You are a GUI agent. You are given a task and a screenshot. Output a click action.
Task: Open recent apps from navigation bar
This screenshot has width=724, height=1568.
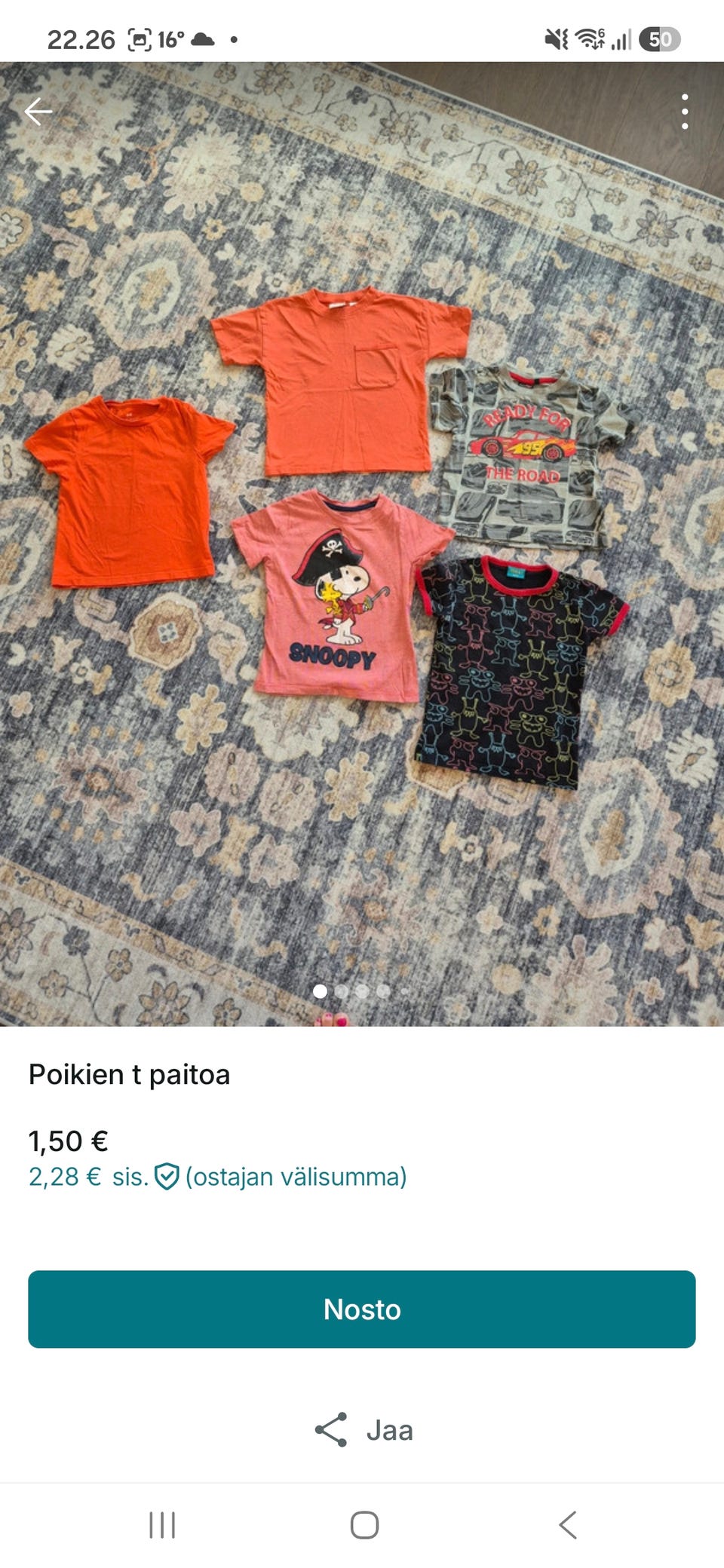click(x=162, y=1524)
